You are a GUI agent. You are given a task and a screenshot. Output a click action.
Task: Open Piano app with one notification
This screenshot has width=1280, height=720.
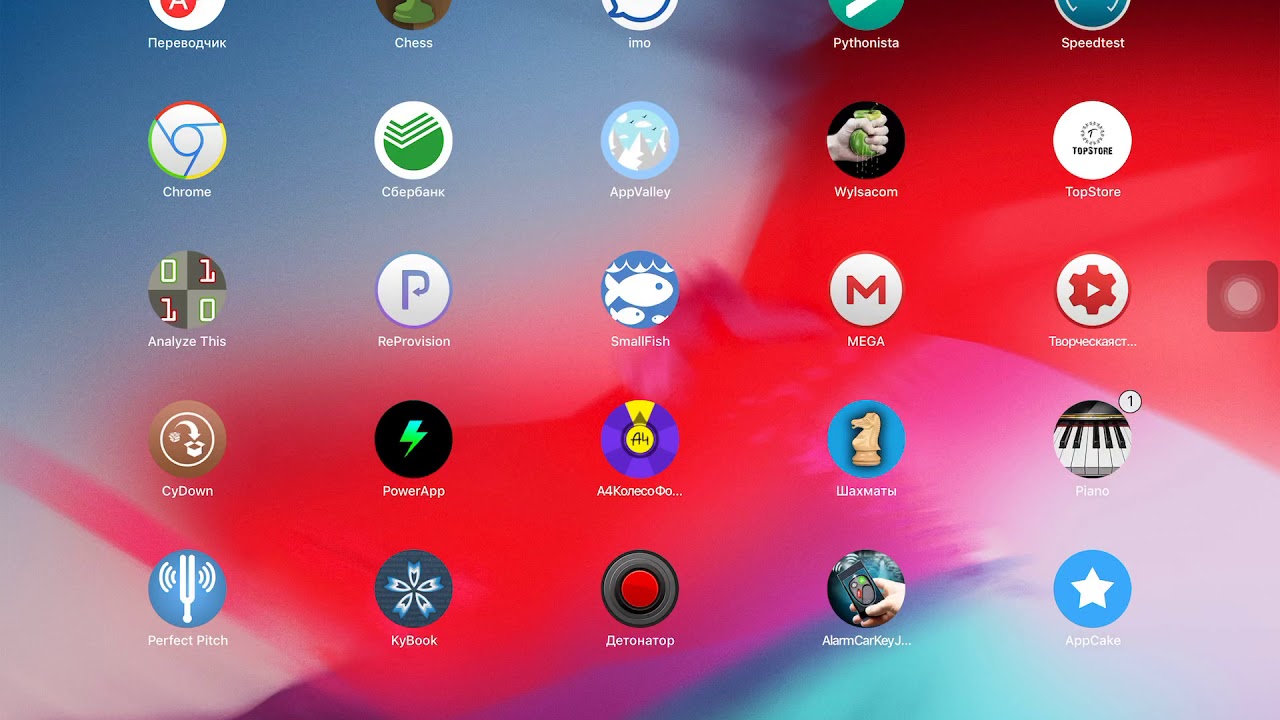pos(1092,440)
